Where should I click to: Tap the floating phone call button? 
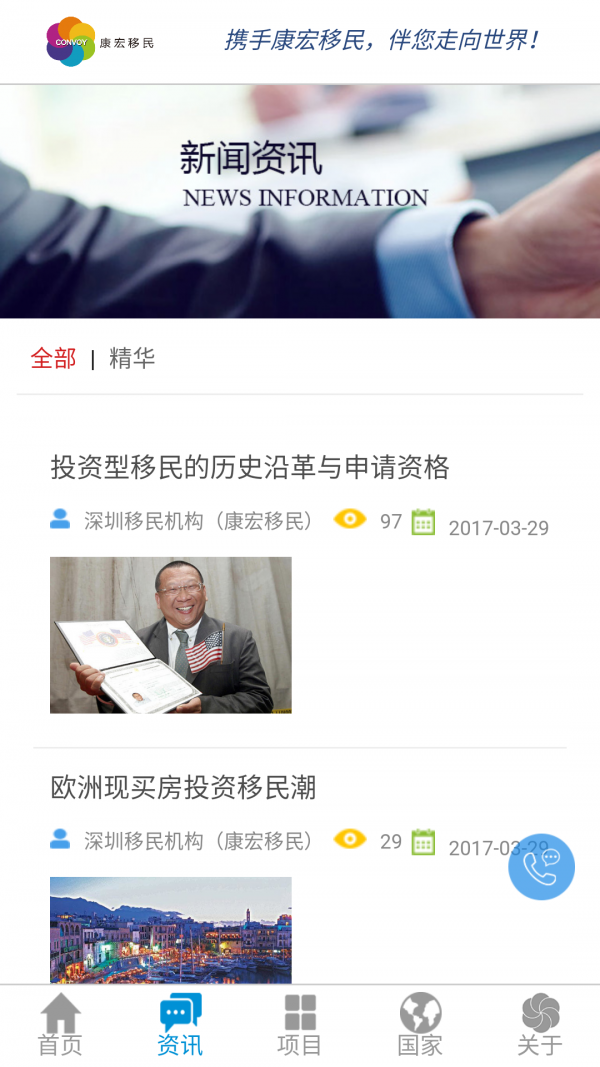click(541, 867)
